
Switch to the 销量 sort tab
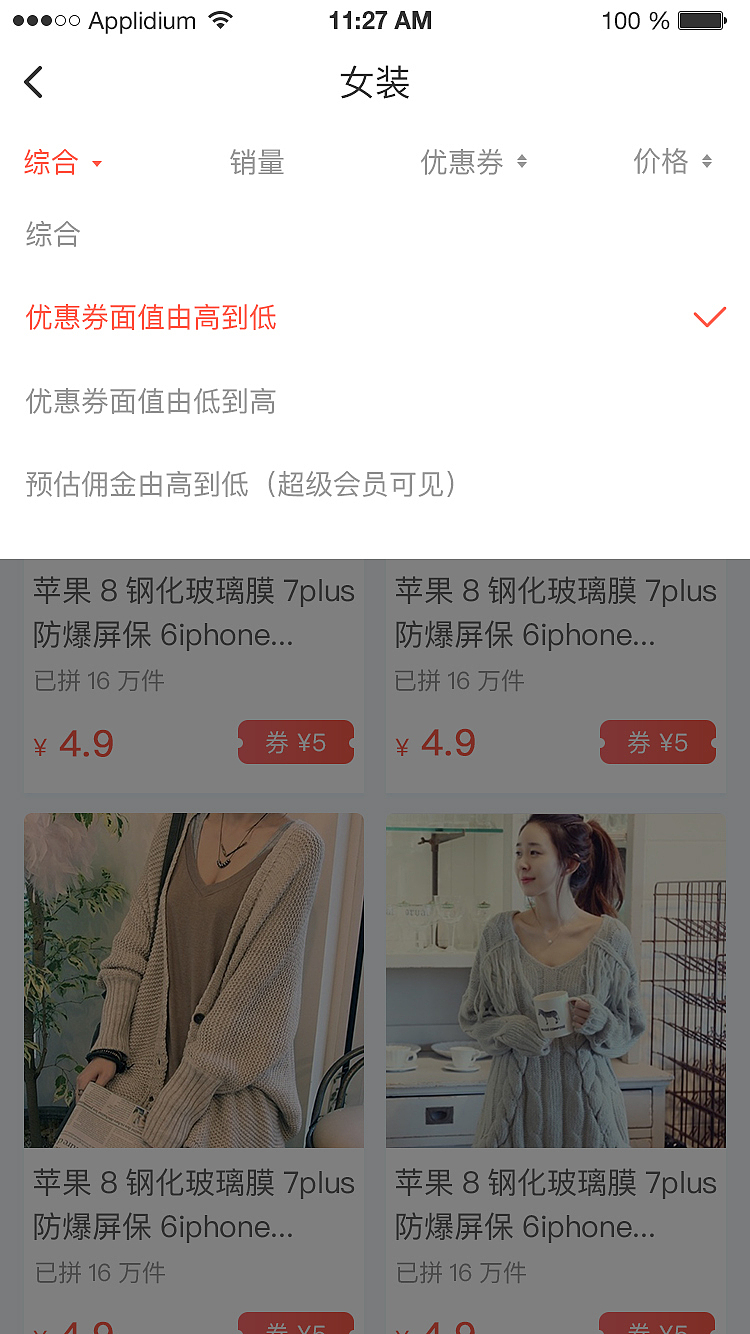257,162
